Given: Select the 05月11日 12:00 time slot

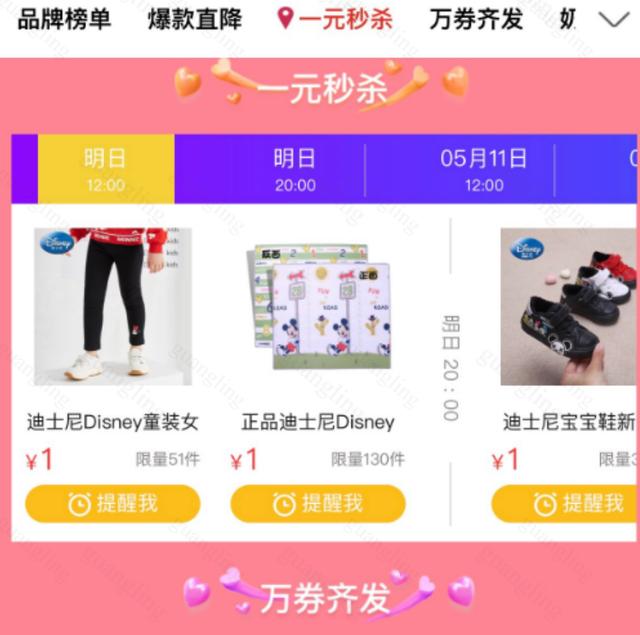Looking at the screenshot, I should coord(483,169).
